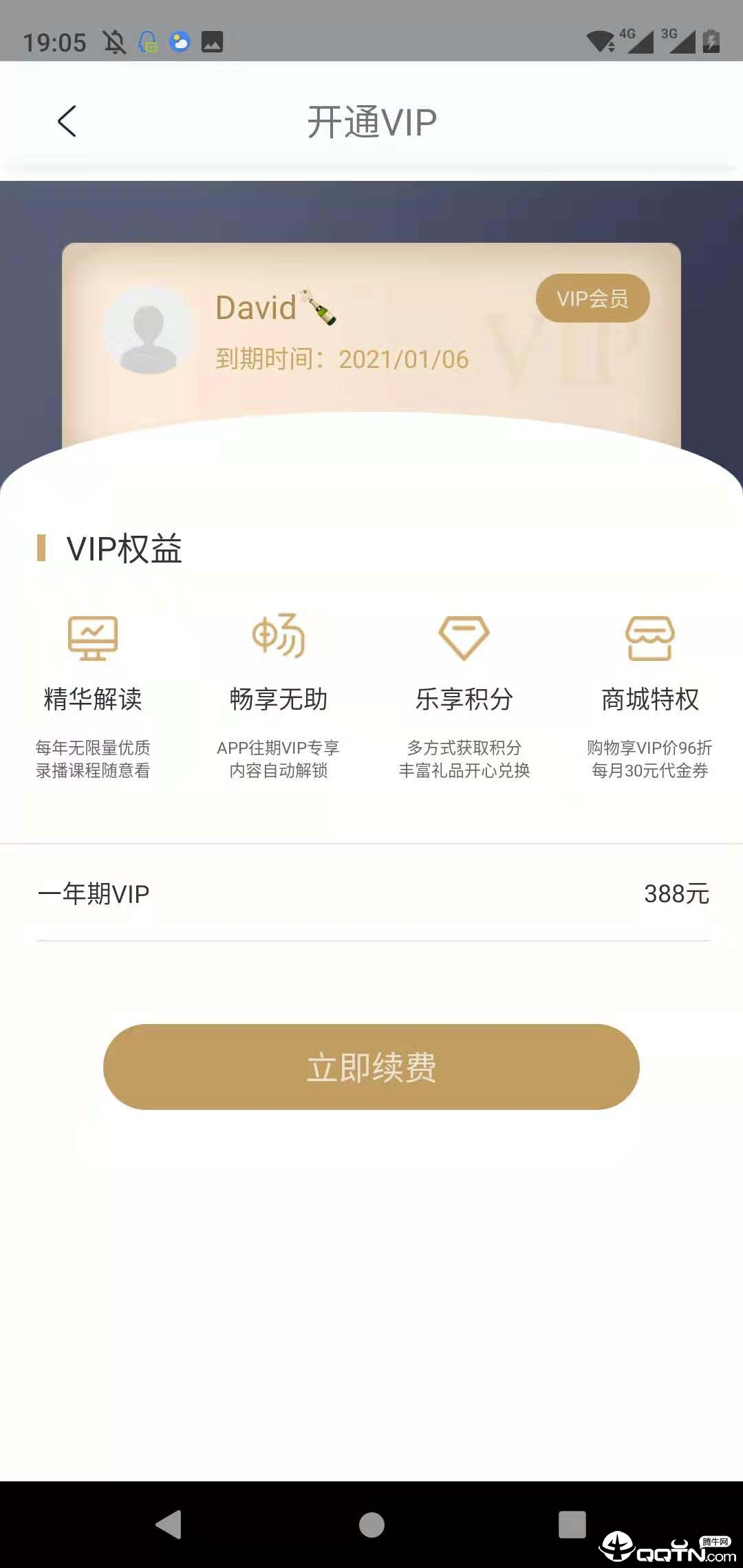Click the VIP会员 membership badge

(x=592, y=297)
